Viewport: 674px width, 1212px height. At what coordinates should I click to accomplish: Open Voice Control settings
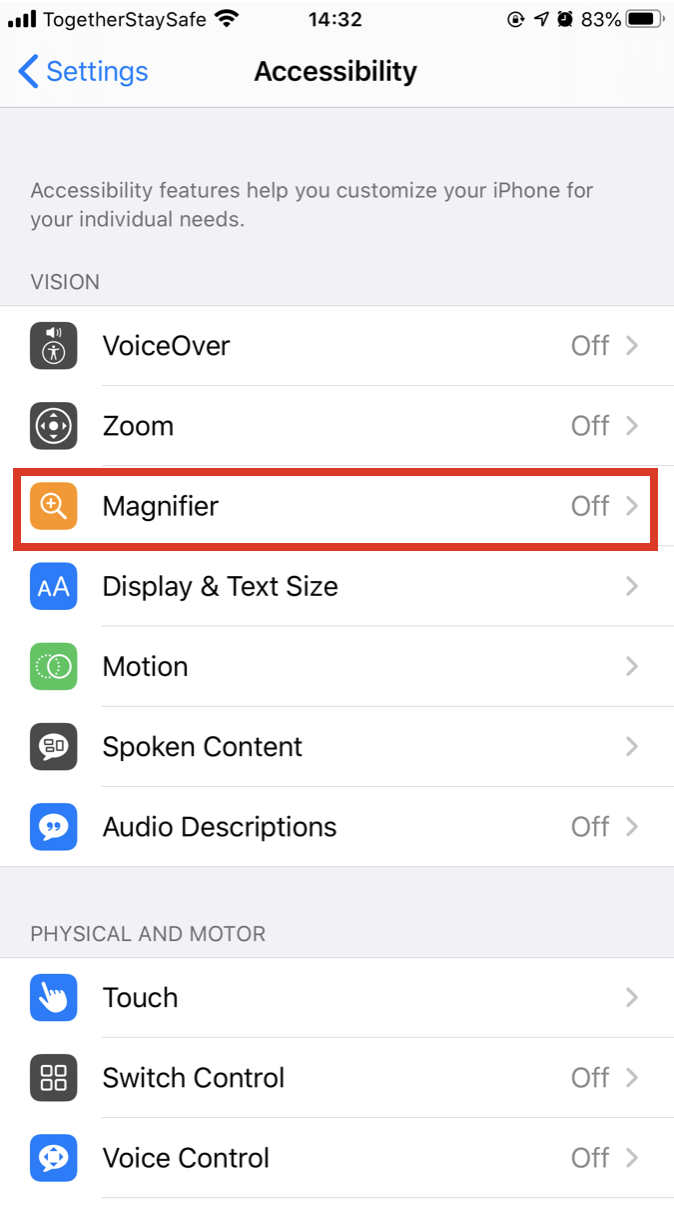(x=336, y=1158)
